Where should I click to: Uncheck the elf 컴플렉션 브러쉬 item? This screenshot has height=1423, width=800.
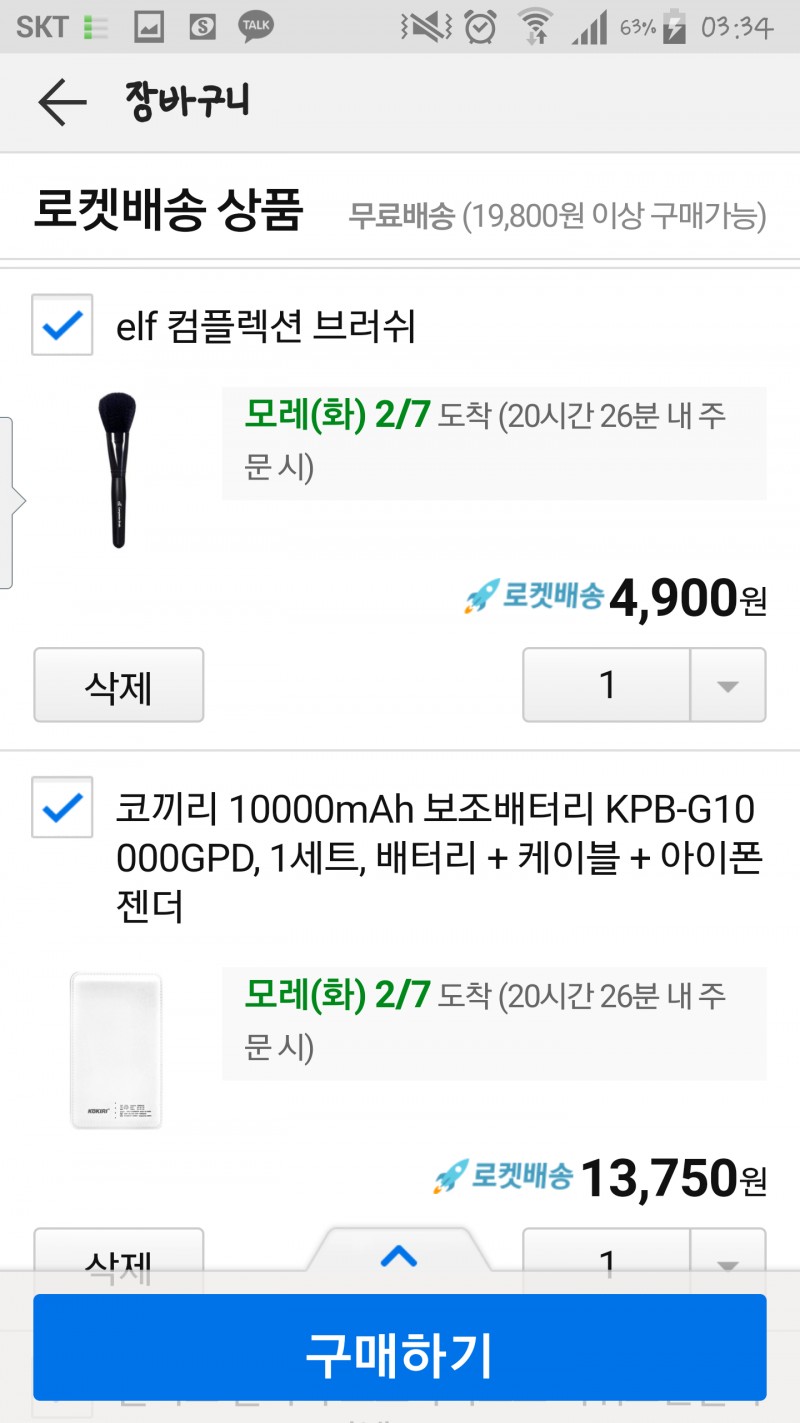point(62,323)
